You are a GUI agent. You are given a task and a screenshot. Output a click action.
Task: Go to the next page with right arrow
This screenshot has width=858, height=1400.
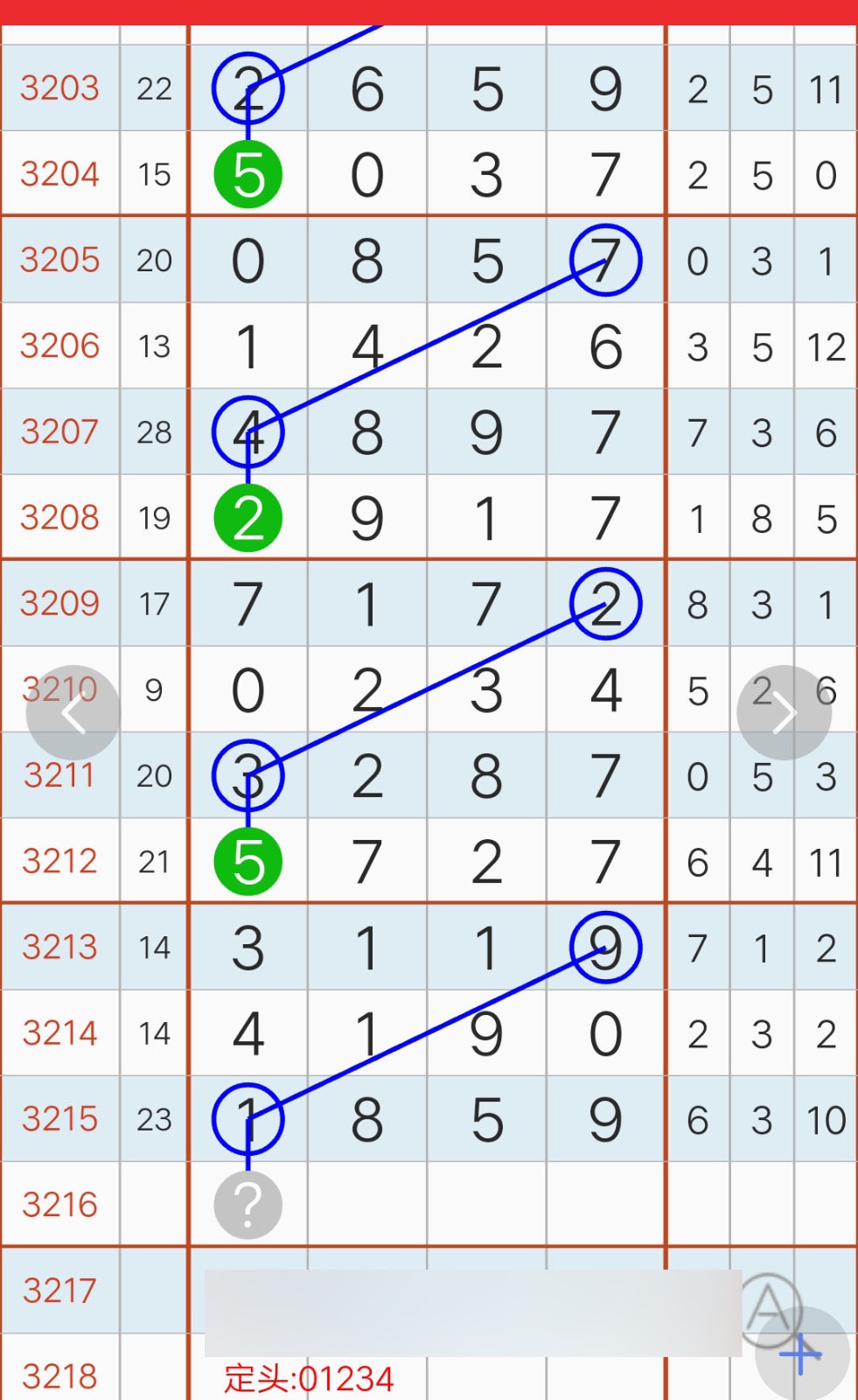(x=784, y=713)
